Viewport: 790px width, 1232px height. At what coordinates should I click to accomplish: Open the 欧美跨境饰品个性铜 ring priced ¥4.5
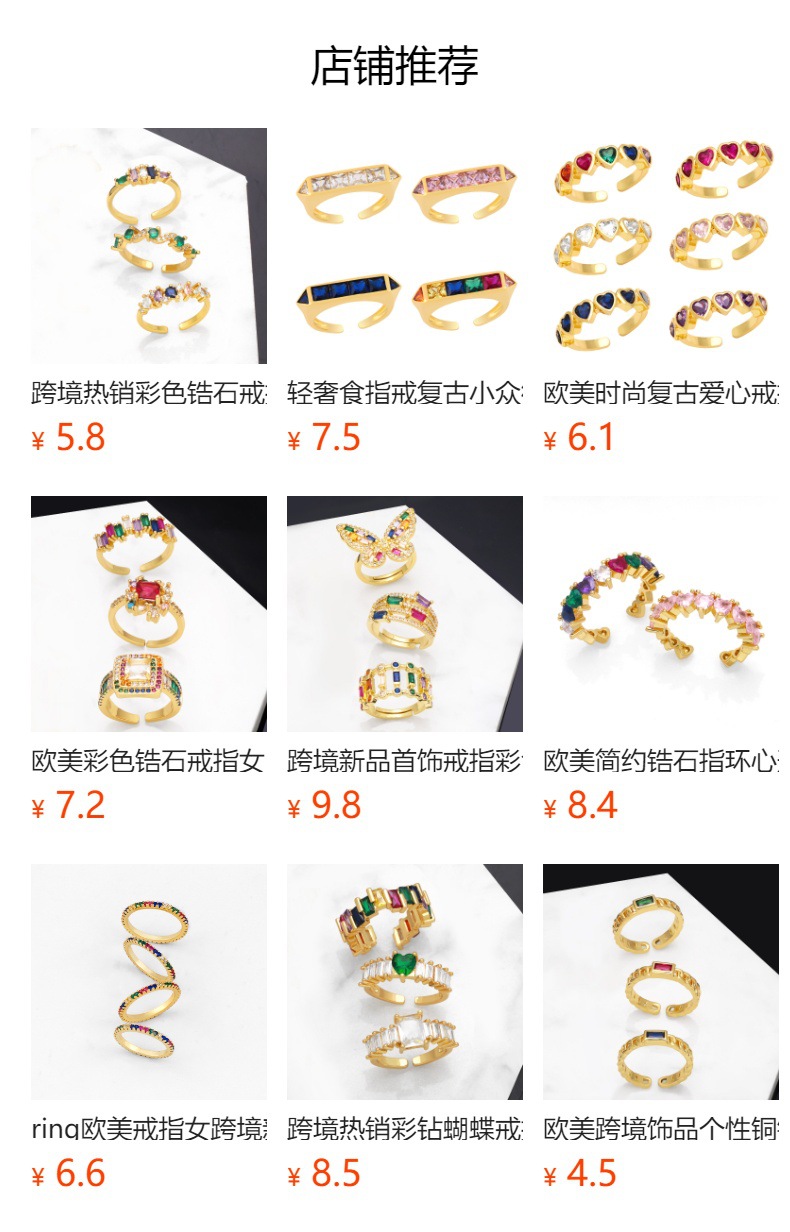(661, 982)
